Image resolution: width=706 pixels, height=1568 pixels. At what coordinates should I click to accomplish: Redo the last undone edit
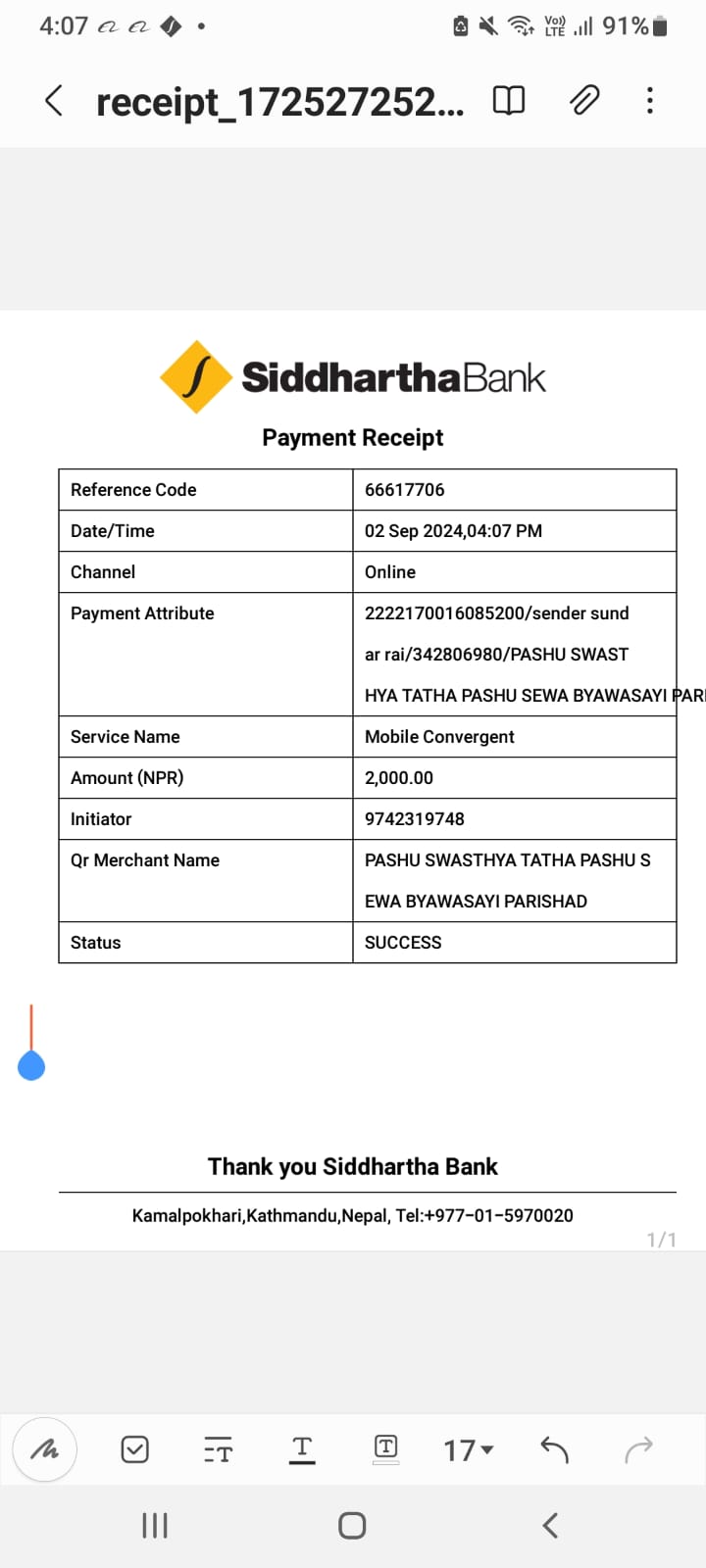pos(638,1448)
